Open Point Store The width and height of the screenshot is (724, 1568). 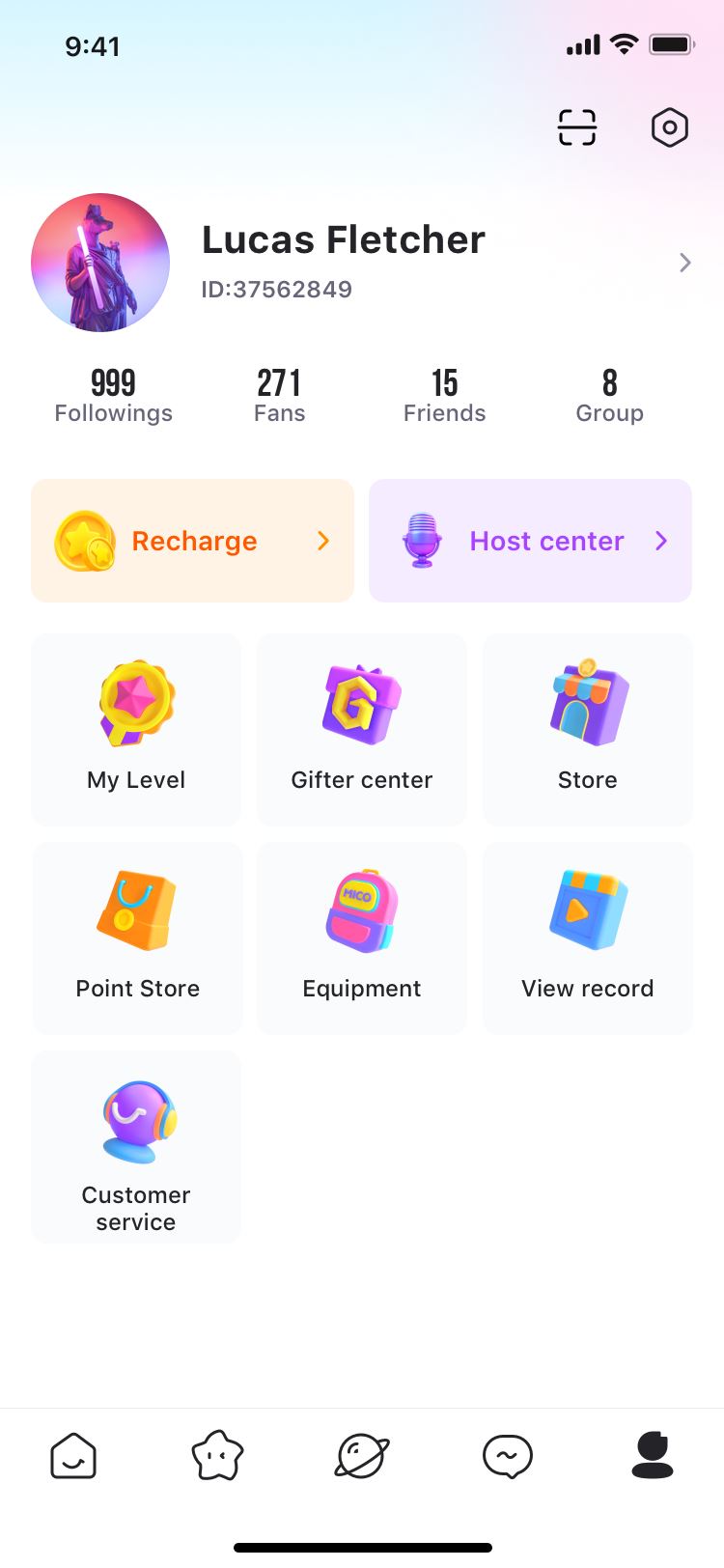pos(137,938)
